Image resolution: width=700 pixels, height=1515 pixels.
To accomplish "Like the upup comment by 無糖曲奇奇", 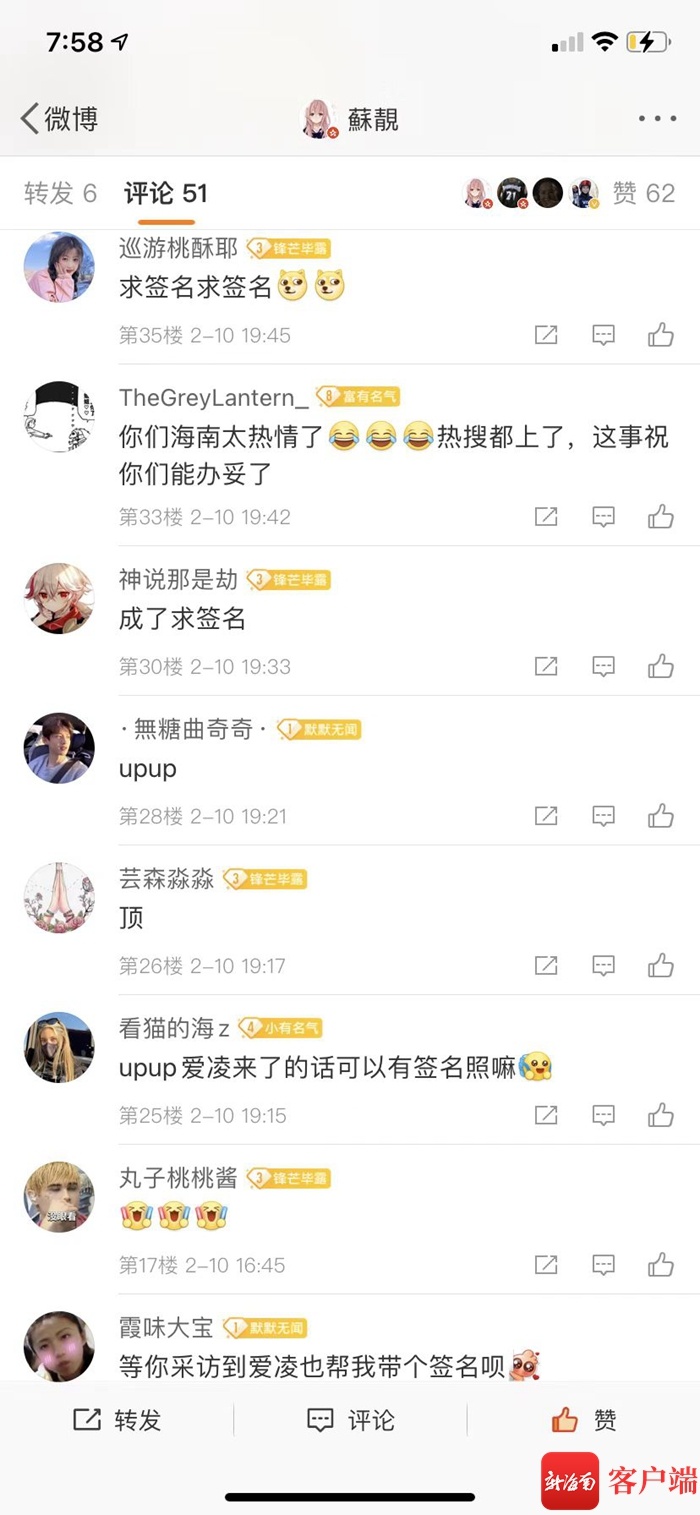I will pos(660,816).
